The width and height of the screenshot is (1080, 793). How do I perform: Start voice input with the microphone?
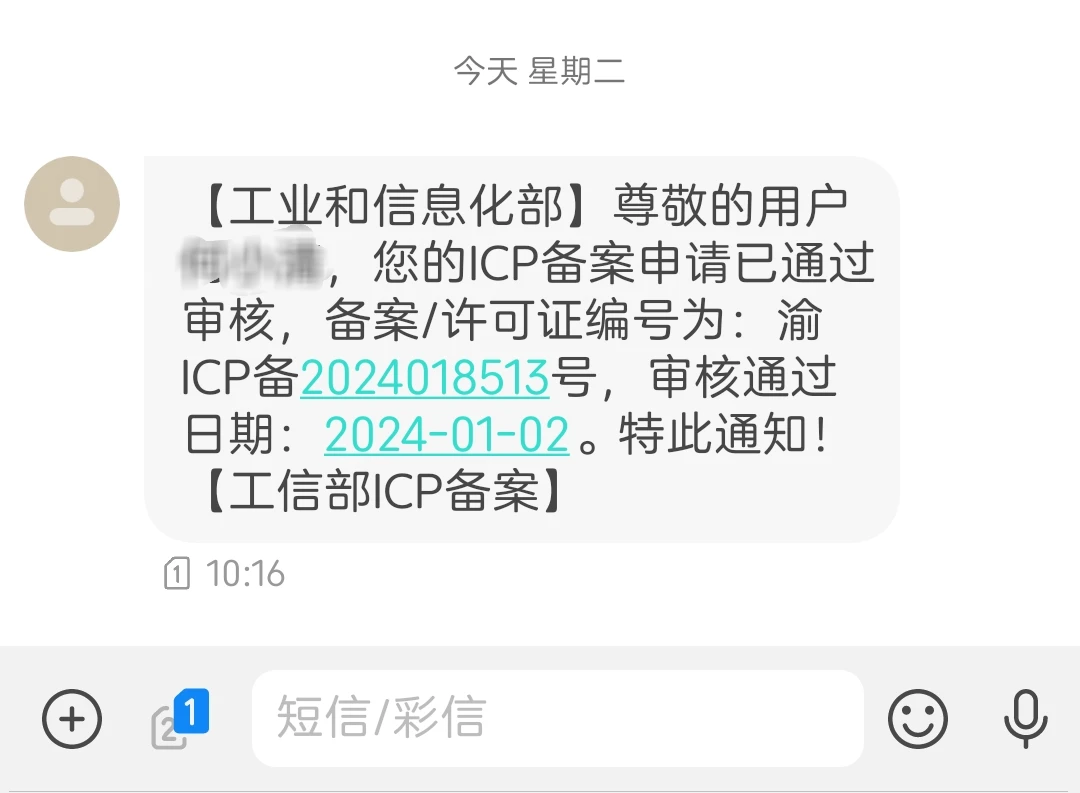pyautogui.click(x=1025, y=719)
